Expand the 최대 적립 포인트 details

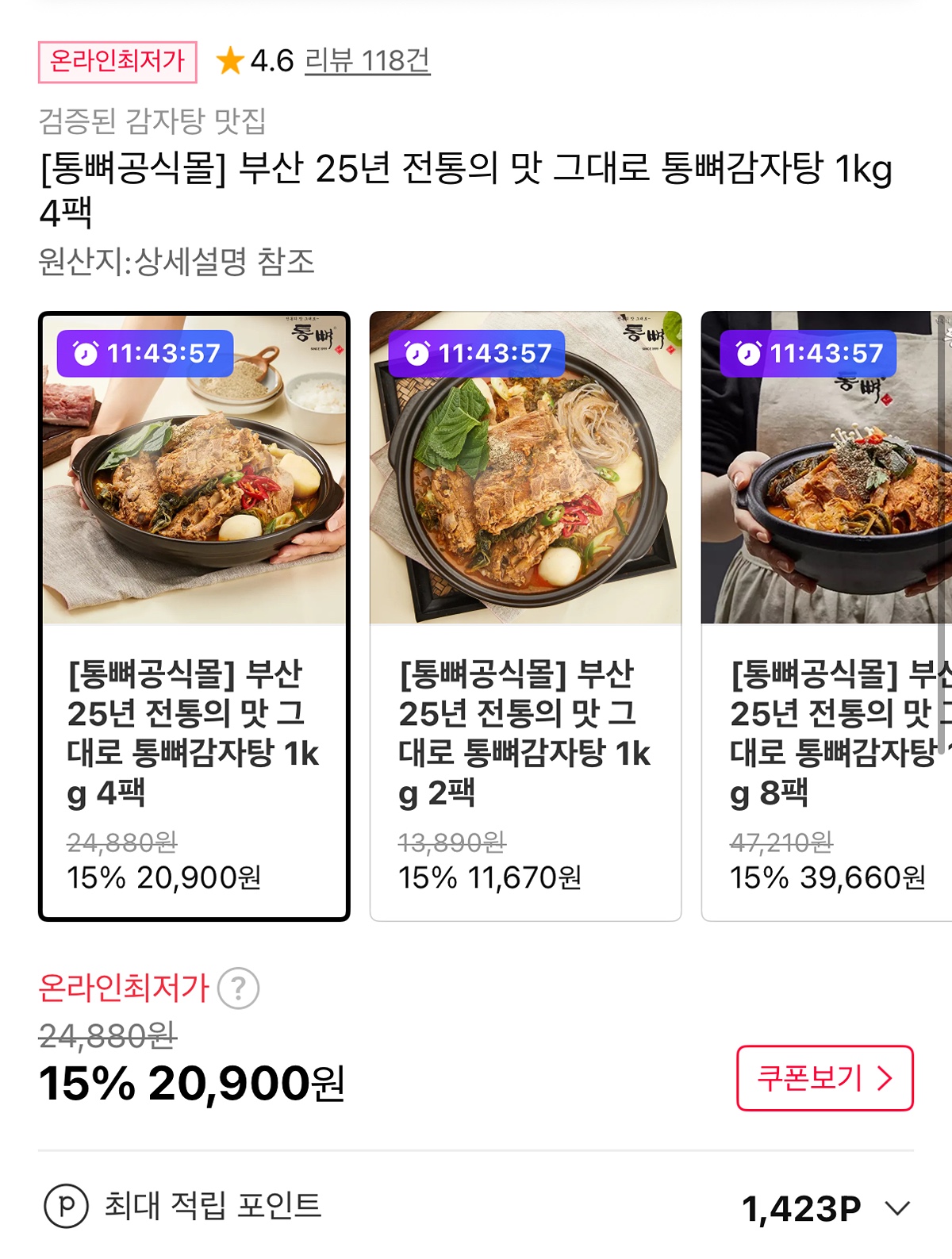pos(897,1208)
